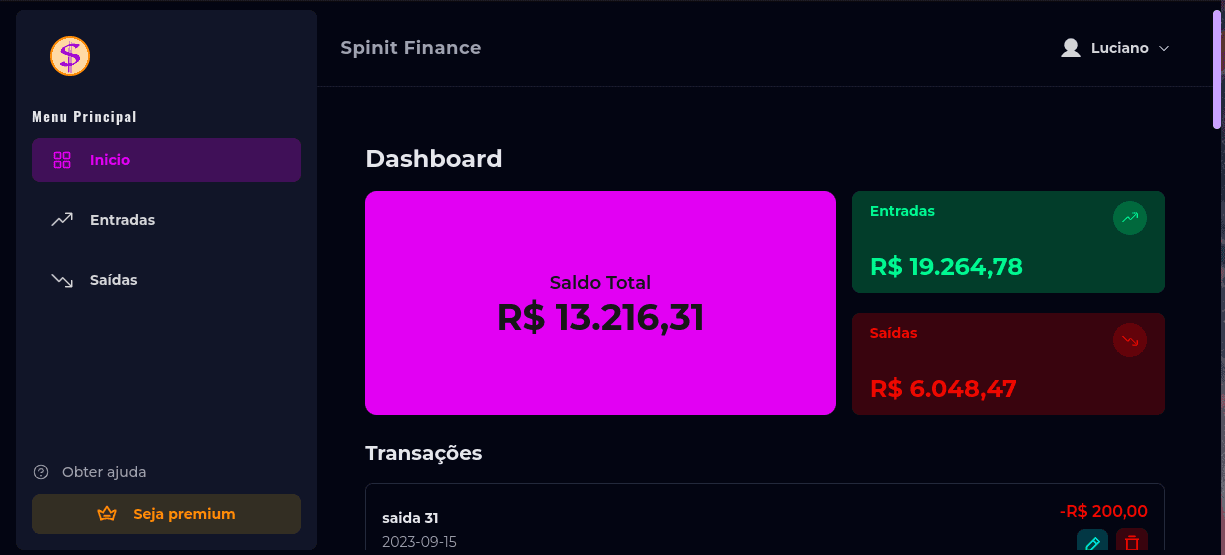Delete the saida 31 transaction
This screenshot has height=555, width=1225.
pos(1132,542)
